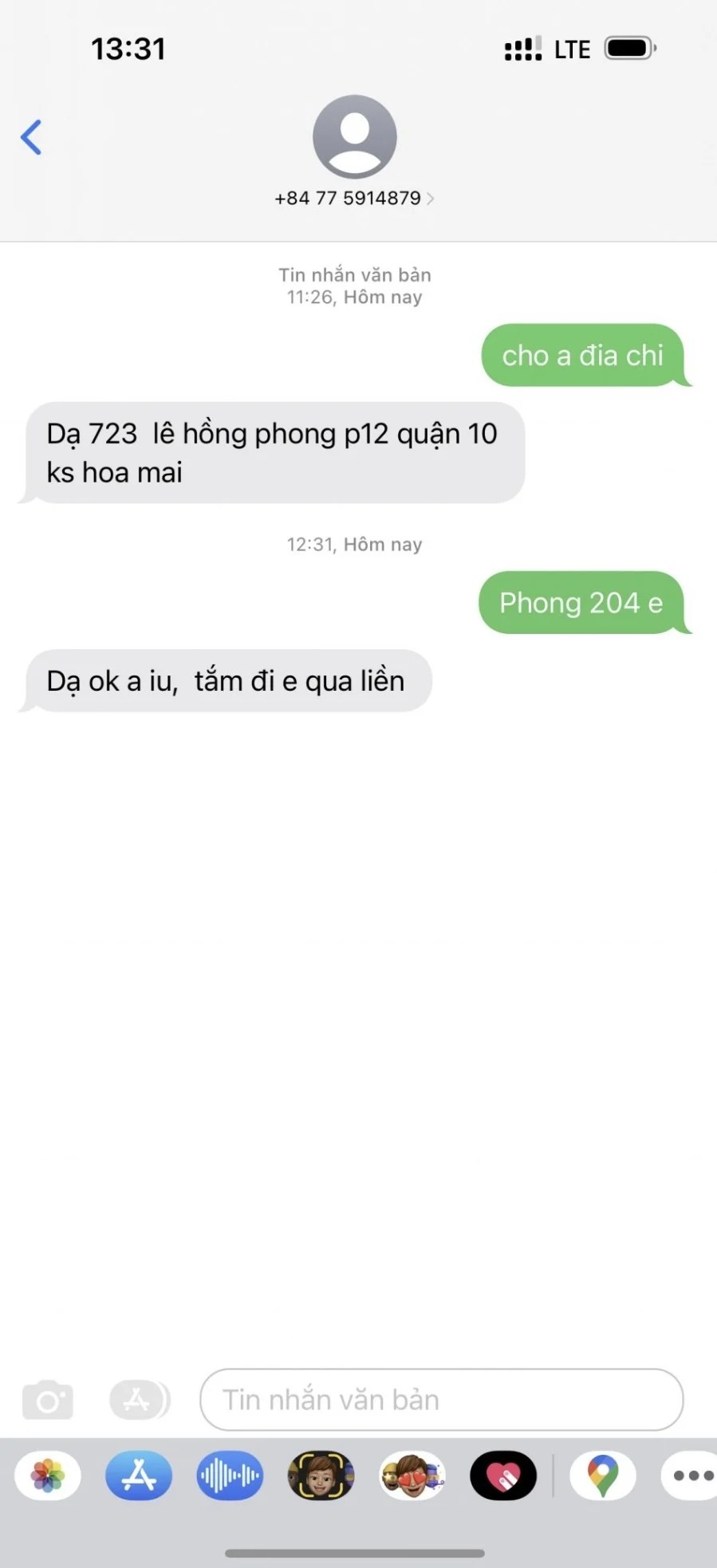Focus the Tin nhắn văn bản text field
Image resolution: width=717 pixels, height=1568 pixels.
[x=440, y=1401]
